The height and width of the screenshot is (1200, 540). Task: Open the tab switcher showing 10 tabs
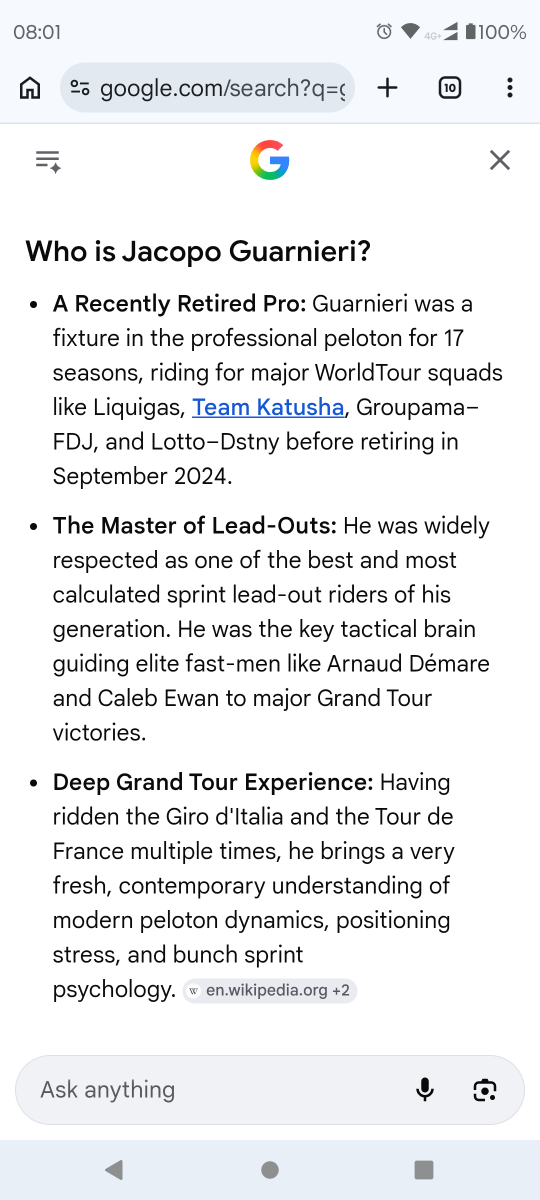point(450,88)
